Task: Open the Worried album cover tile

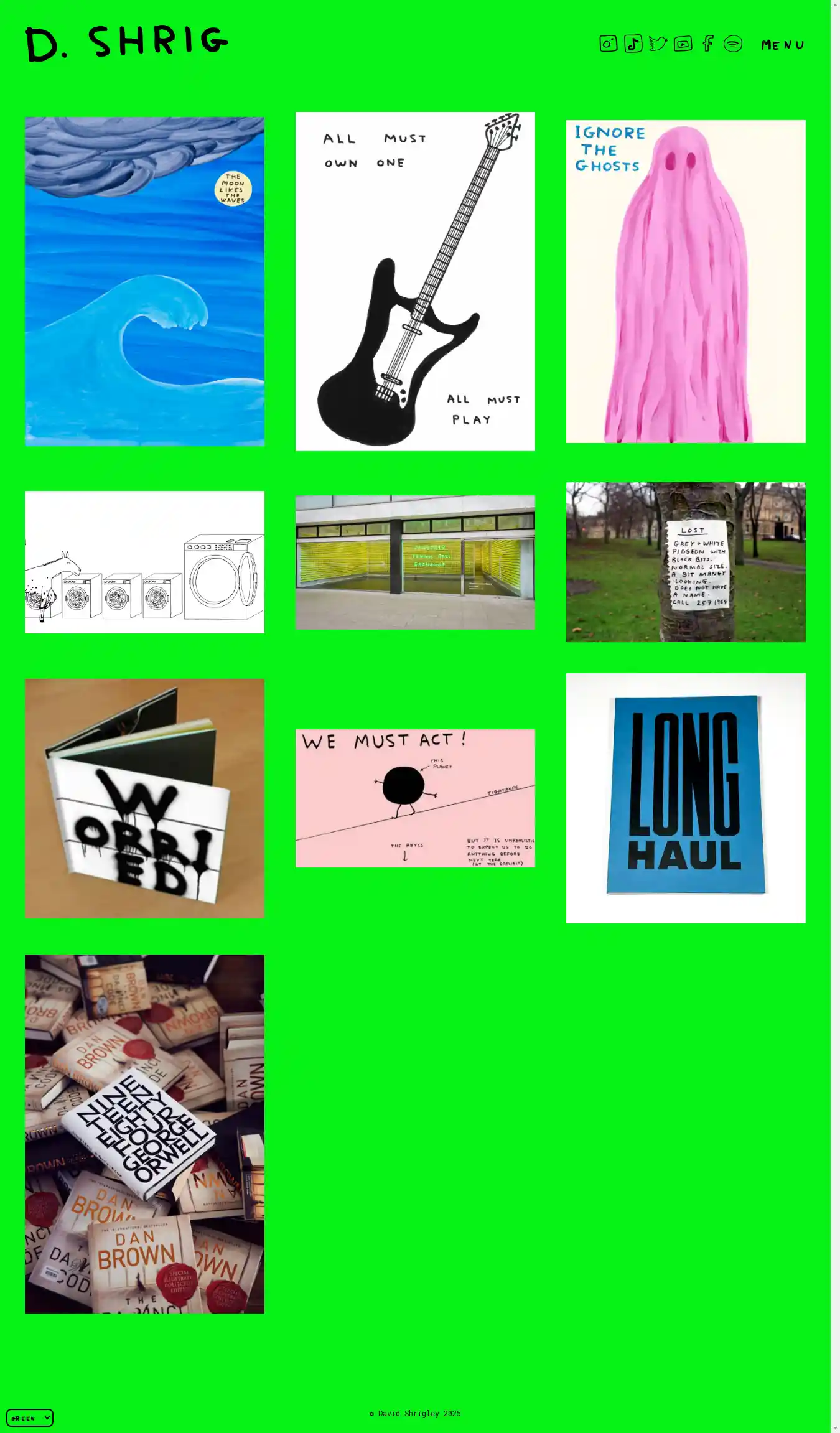Action: pos(144,798)
